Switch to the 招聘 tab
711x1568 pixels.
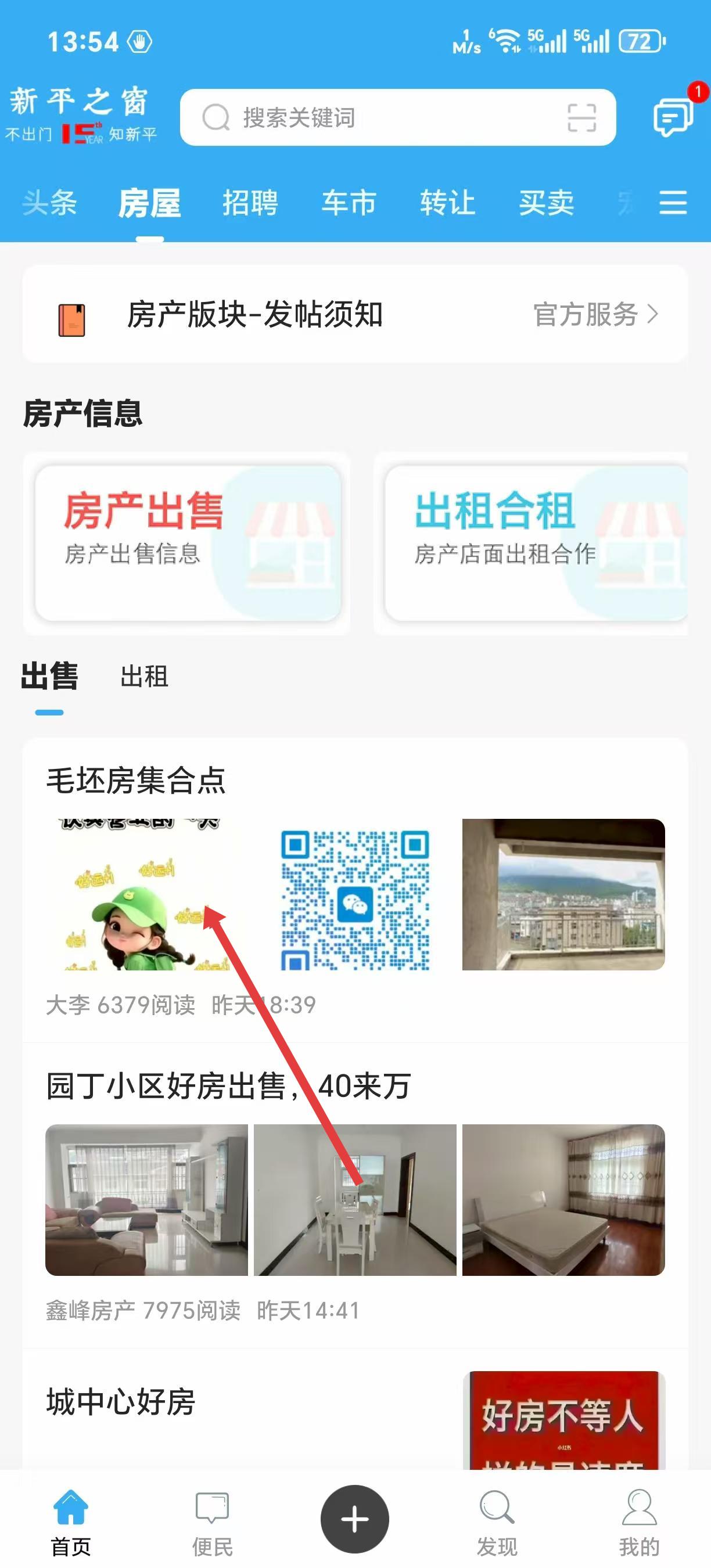tap(250, 203)
